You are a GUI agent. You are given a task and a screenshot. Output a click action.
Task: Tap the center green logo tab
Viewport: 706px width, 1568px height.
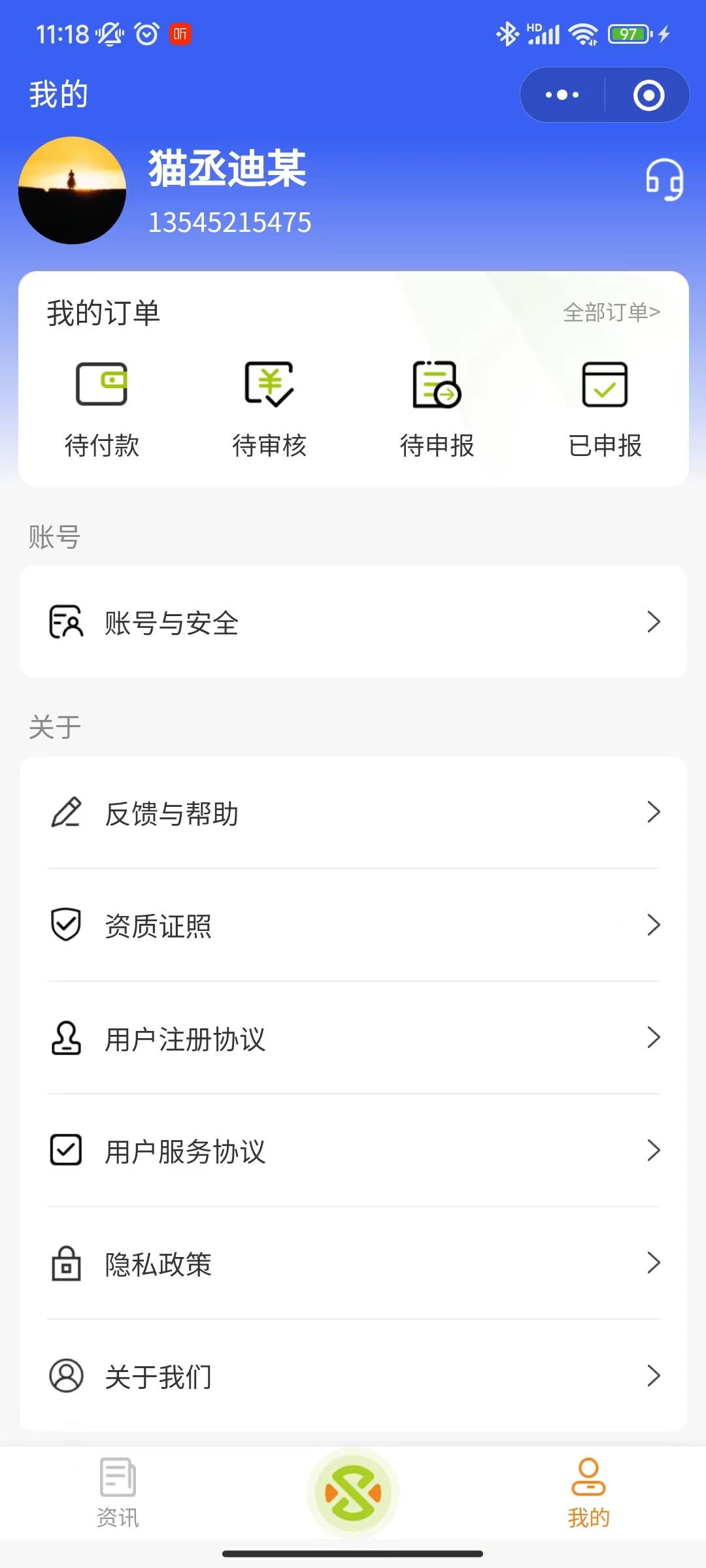click(x=353, y=1492)
